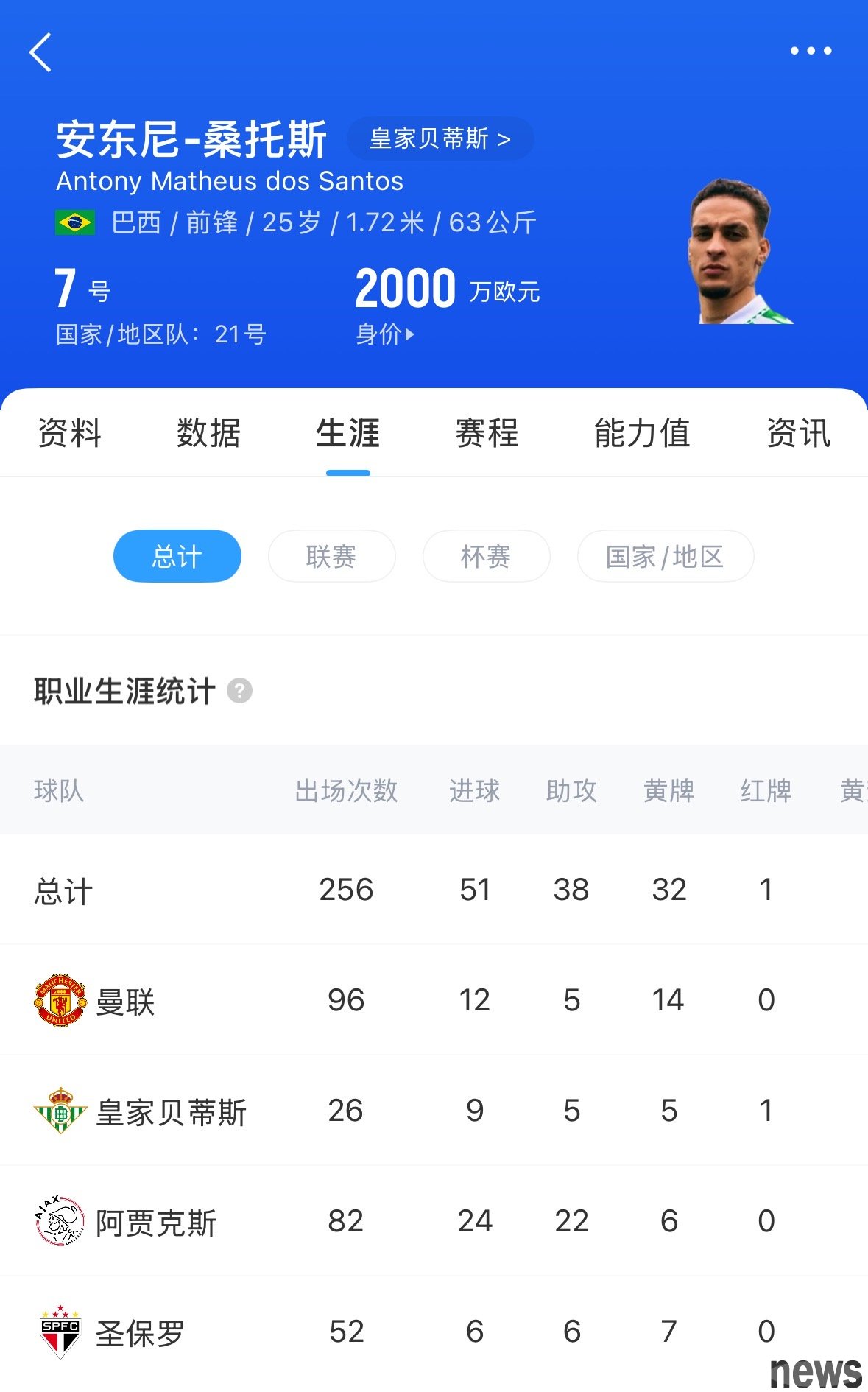Select the 总计 filter chip

(x=177, y=556)
